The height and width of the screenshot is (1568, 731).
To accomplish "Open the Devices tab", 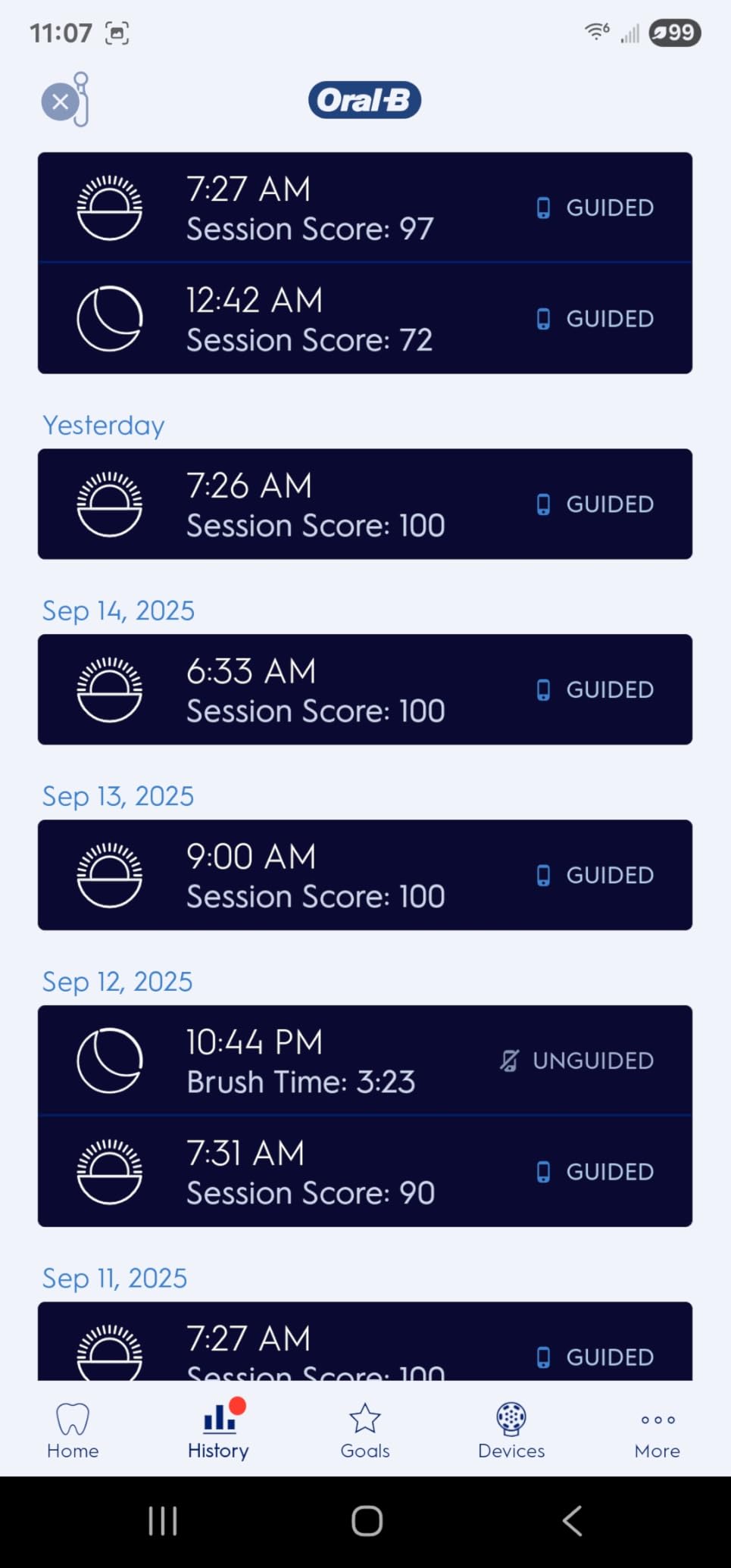I will 511,1430.
